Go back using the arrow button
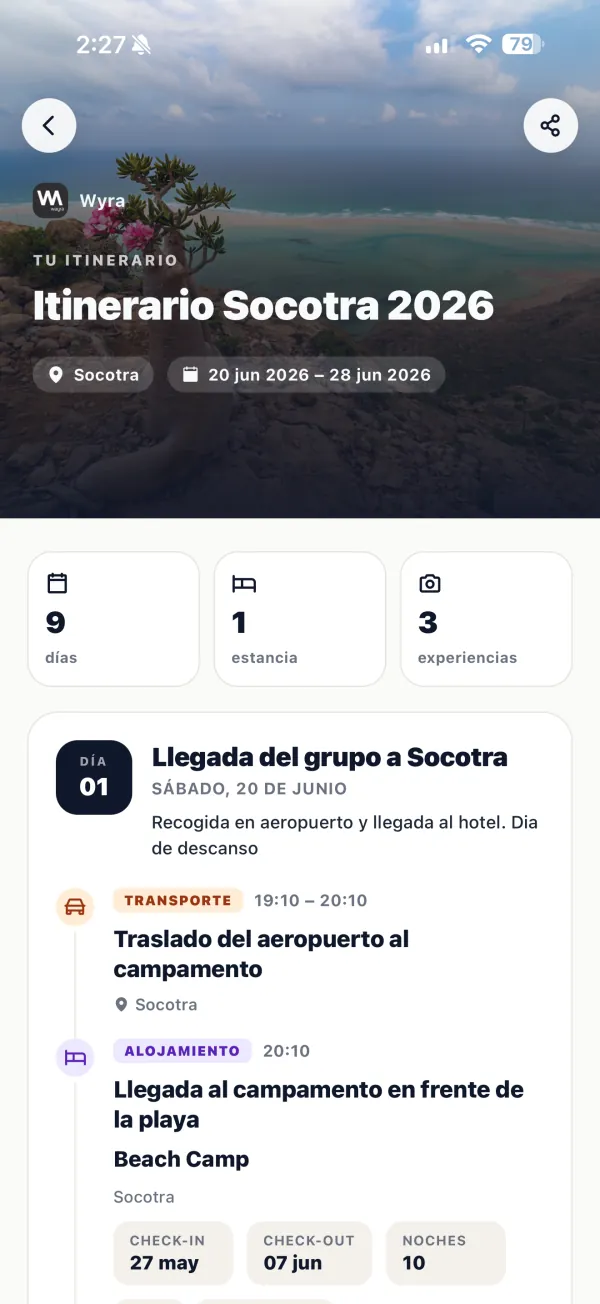The height and width of the screenshot is (1304, 600). click(x=49, y=125)
